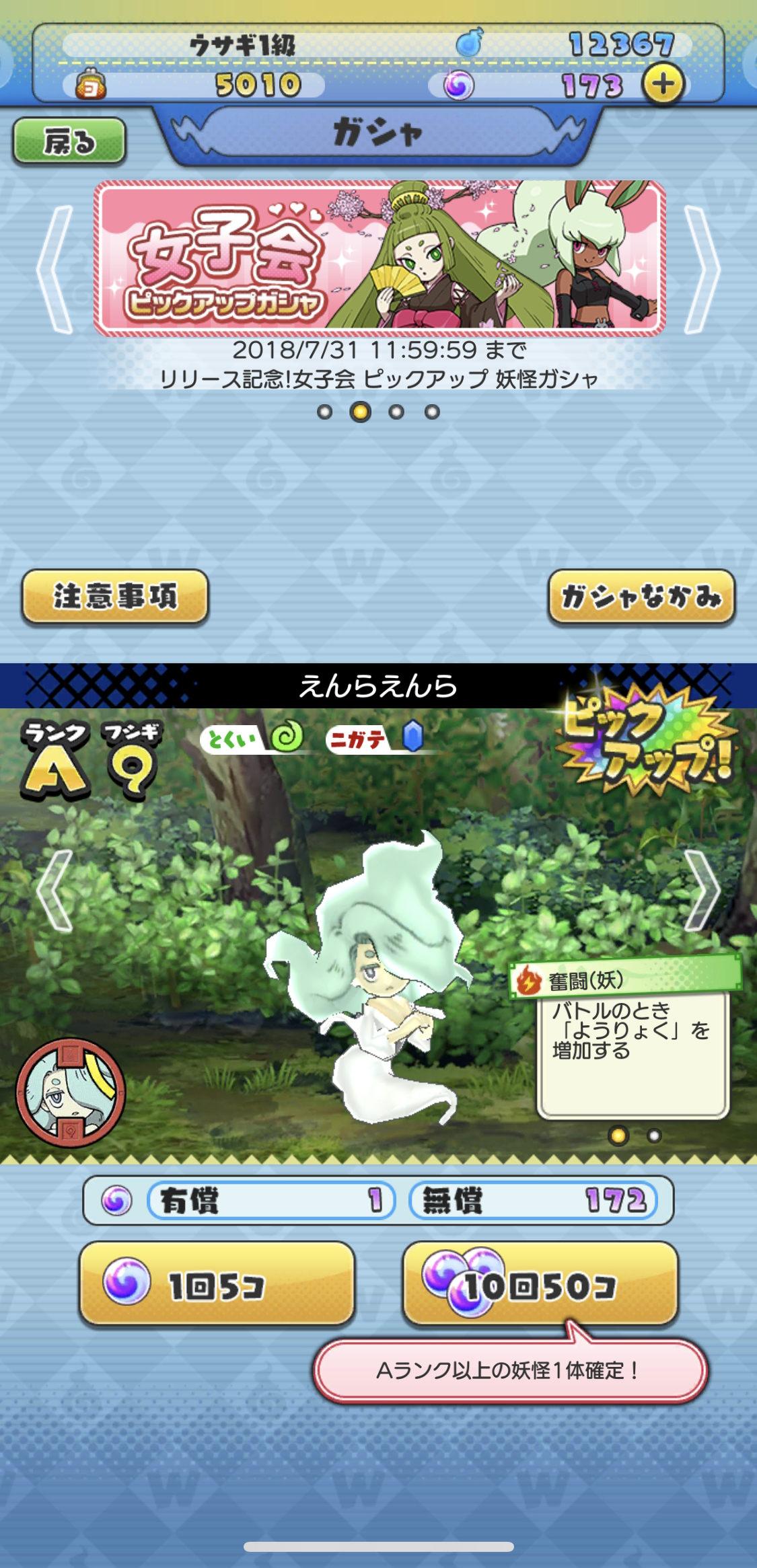Add more Y-money with the plus icon
The image size is (757, 1568).
pos(663,84)
